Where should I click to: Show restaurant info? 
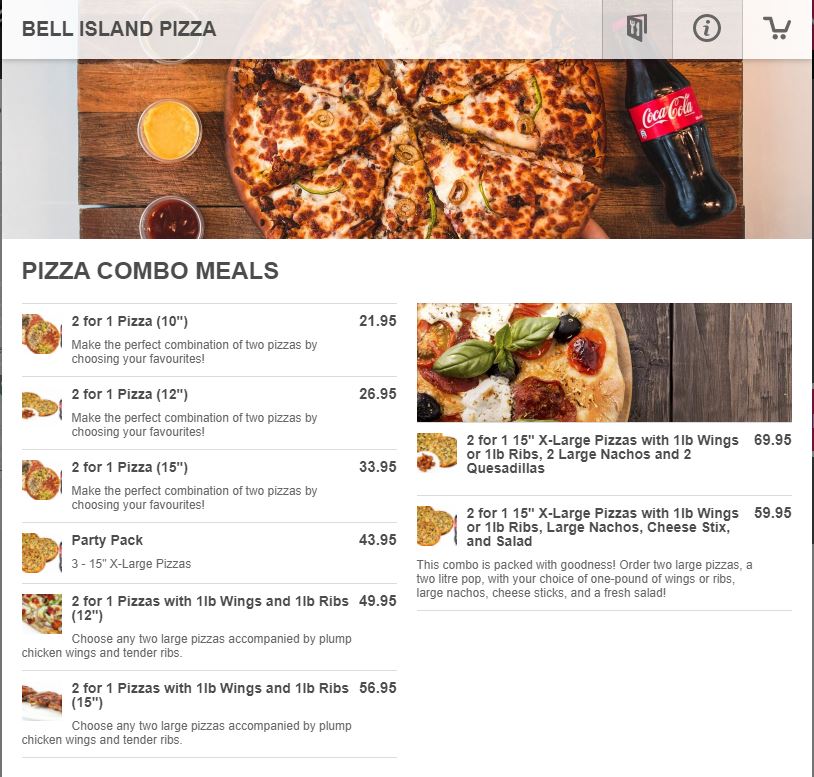(707, 29)
